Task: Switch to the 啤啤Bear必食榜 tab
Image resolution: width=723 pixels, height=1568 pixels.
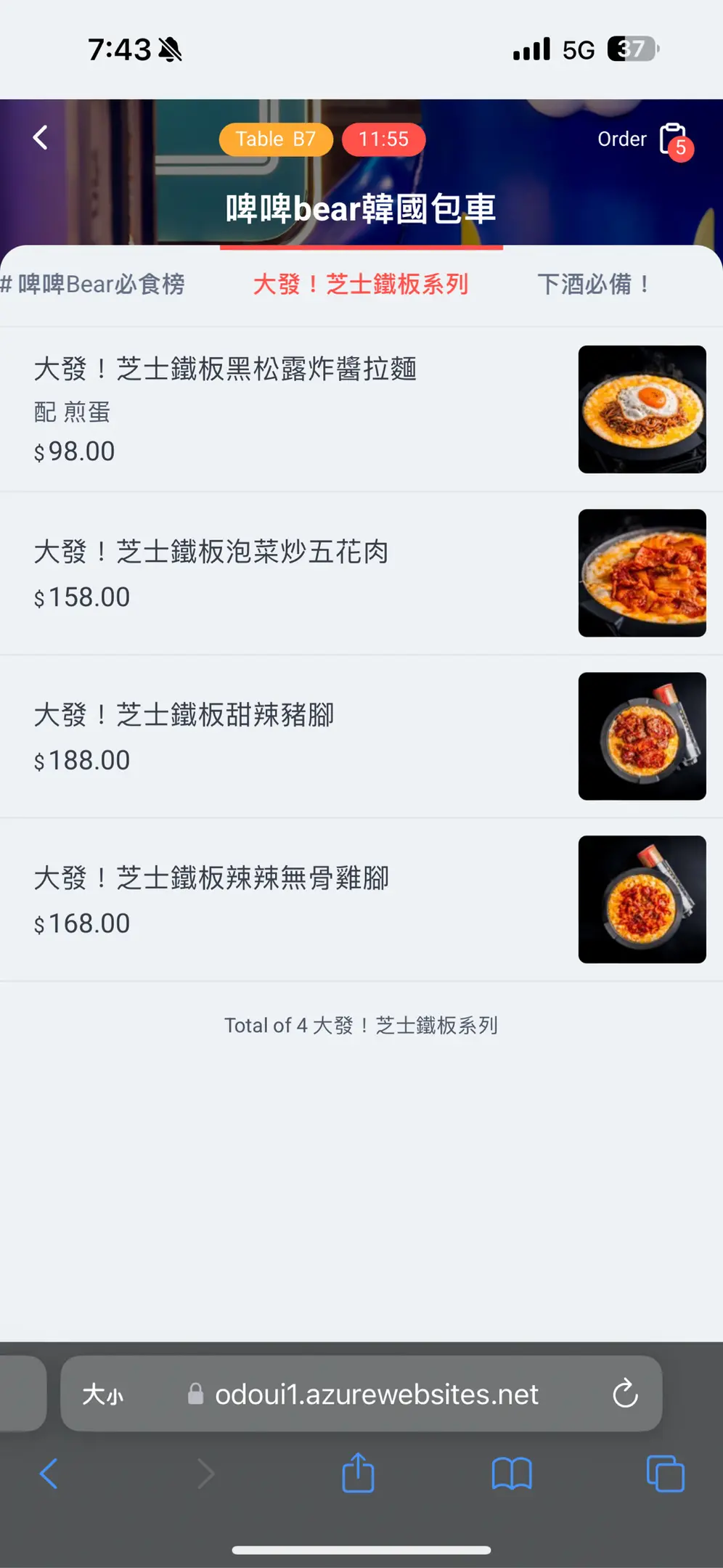Action: click(x=94, y=284)
